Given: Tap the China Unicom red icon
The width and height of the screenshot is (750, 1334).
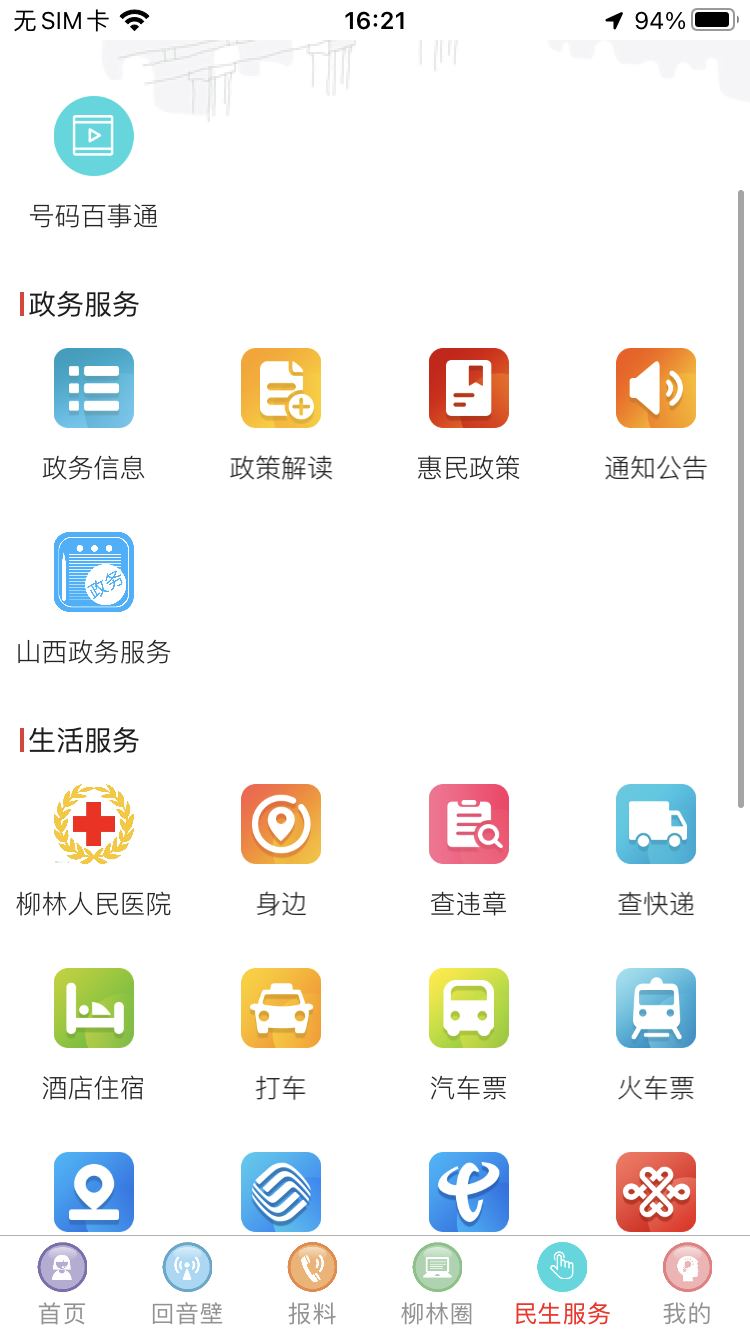Looking at the screenshot, I should [655, 1192].
